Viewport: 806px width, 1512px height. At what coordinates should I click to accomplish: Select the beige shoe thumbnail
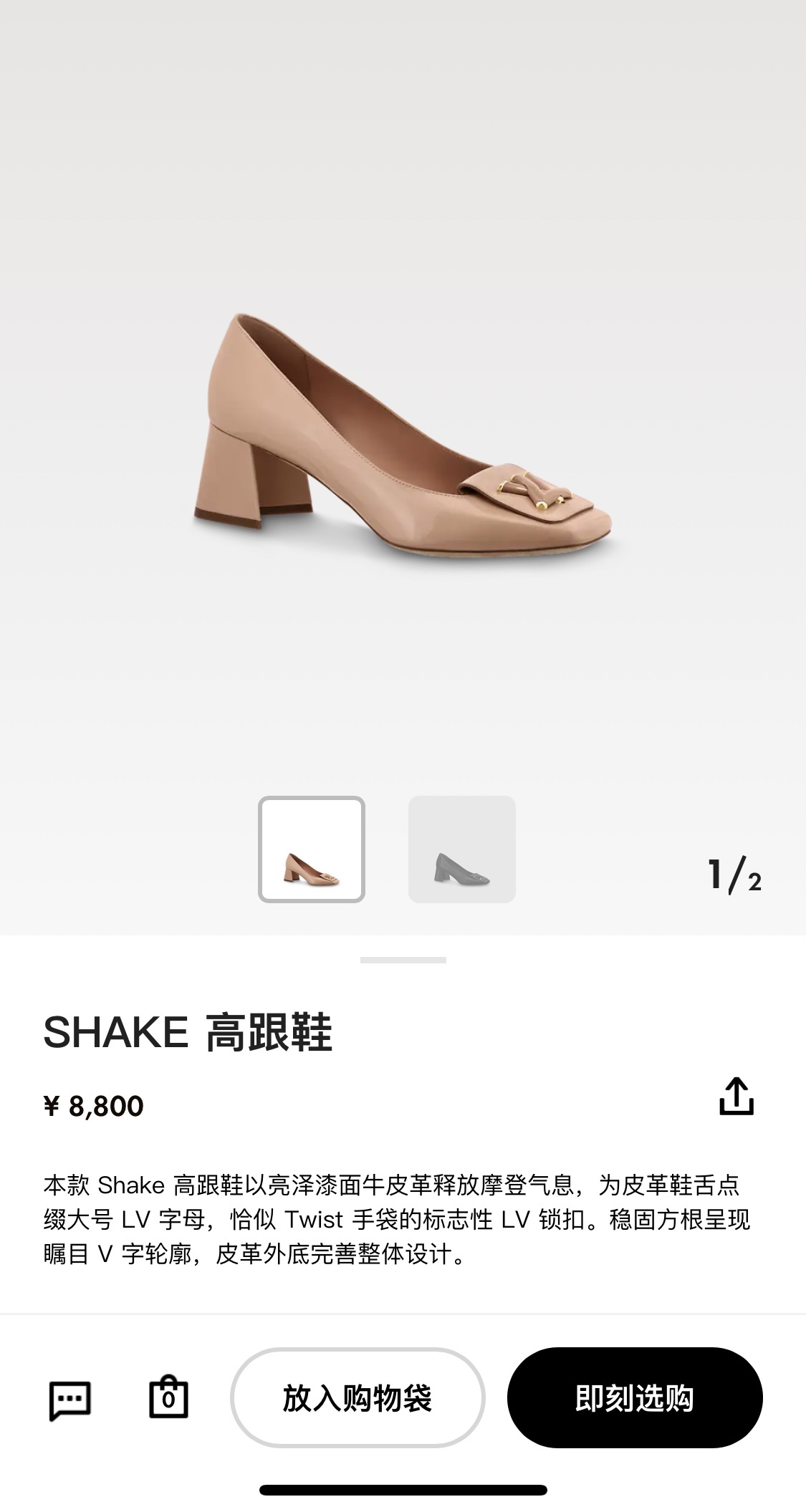coord(312,849)
